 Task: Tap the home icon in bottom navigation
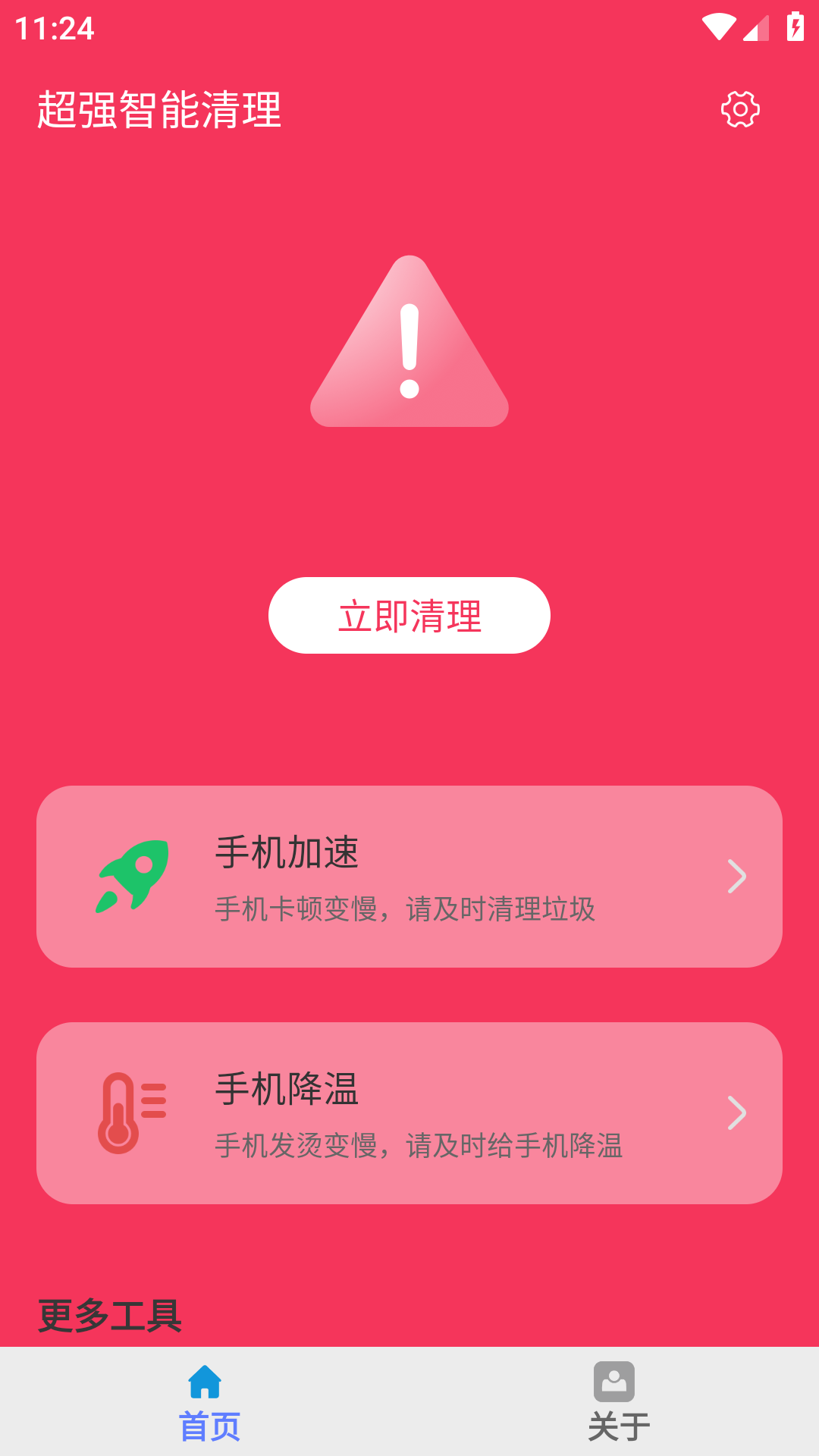coord(205,1382)
